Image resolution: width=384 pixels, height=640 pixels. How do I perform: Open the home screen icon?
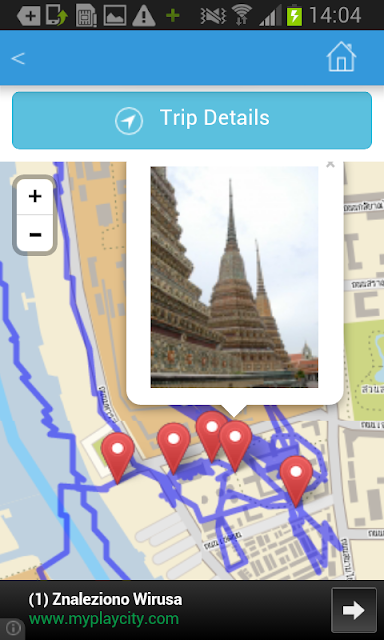341,57
